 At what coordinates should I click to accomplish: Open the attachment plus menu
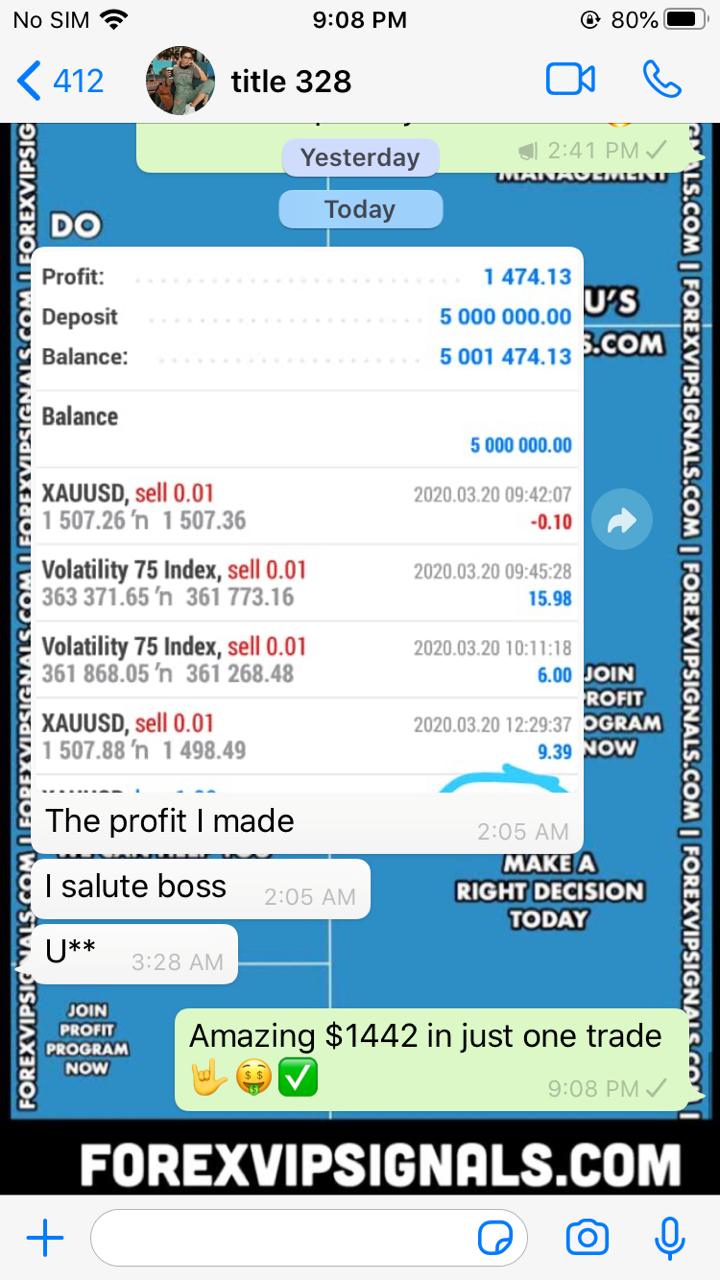(45, 1240)
